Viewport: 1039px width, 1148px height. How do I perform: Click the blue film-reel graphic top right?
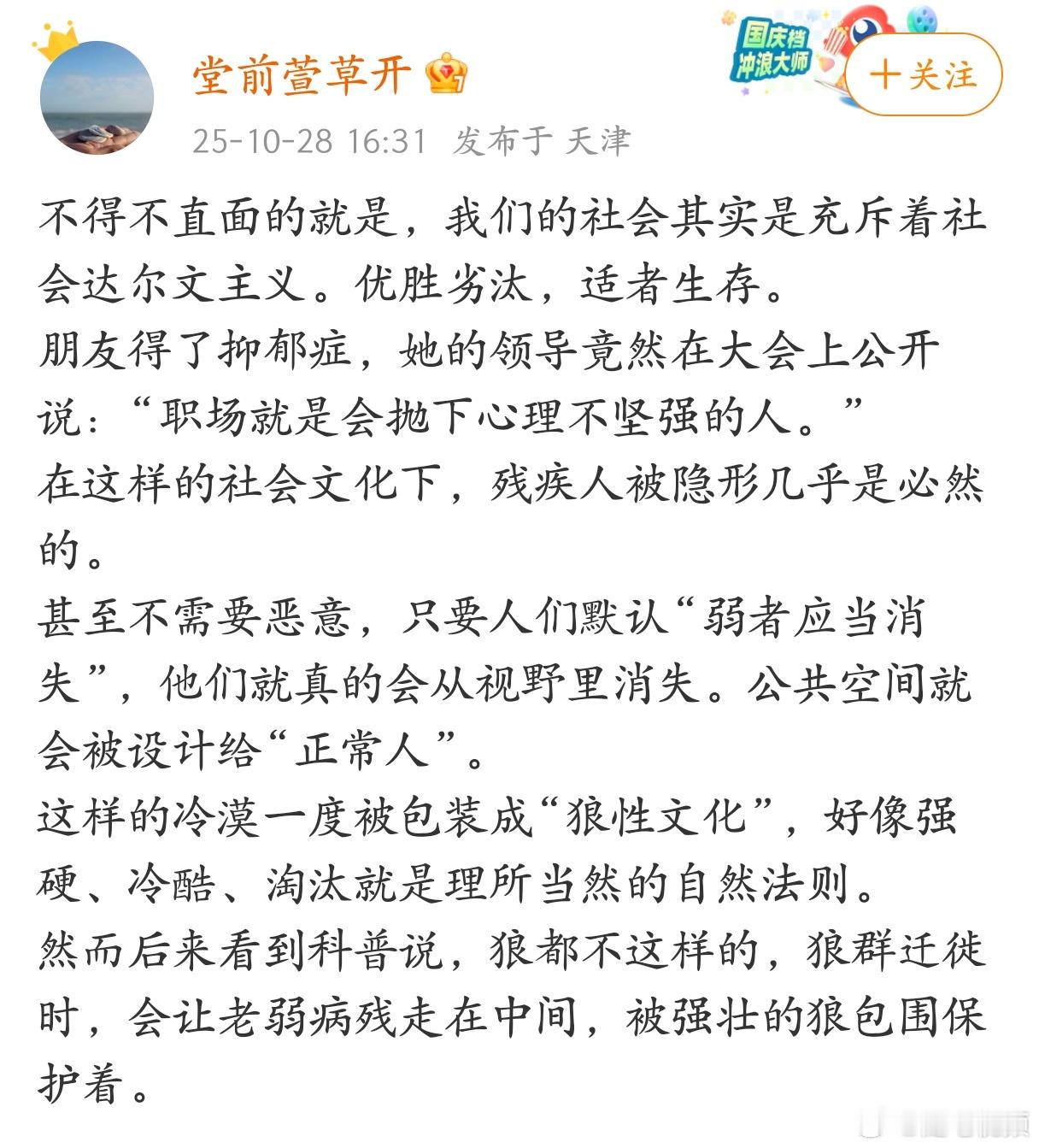coord(922,19)
